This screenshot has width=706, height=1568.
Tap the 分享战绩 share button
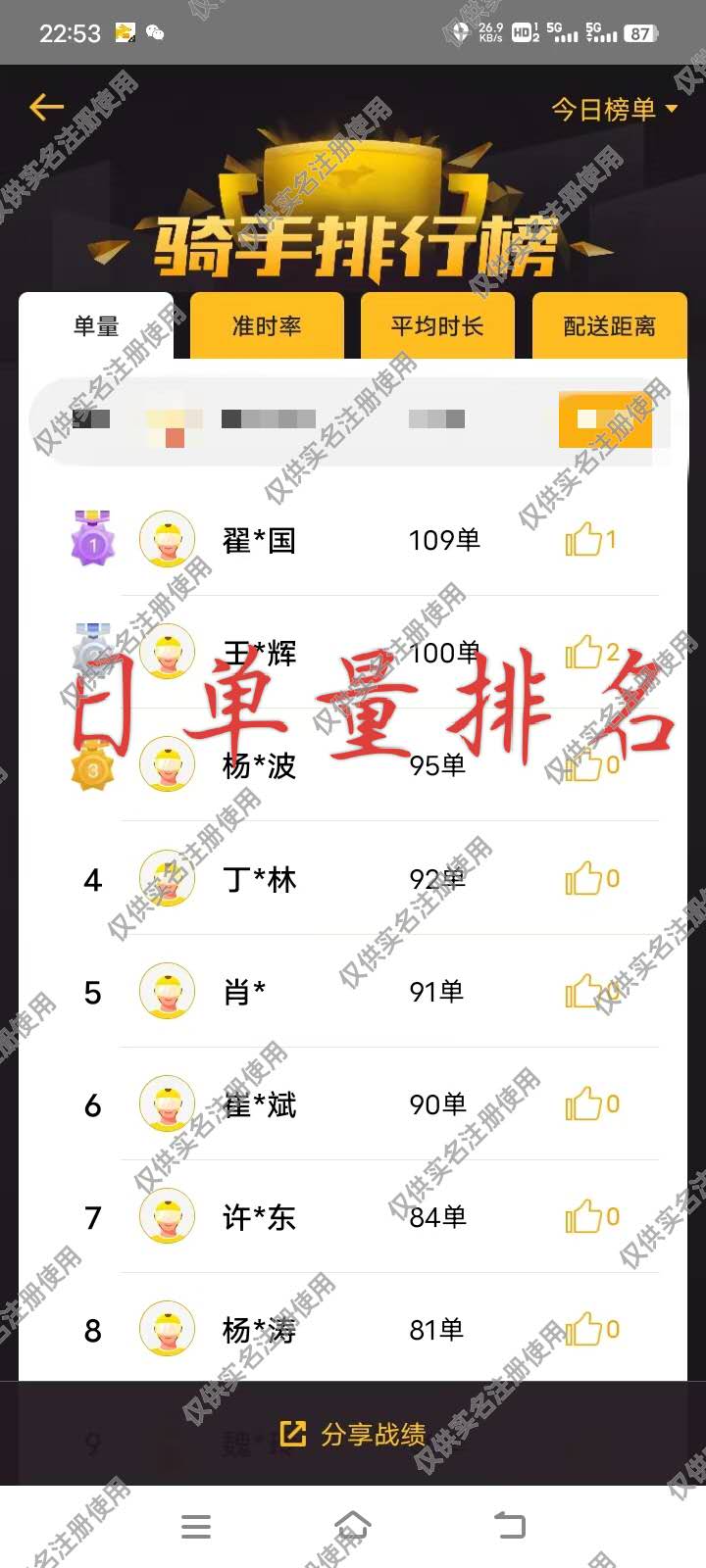tap(353, 1435)
